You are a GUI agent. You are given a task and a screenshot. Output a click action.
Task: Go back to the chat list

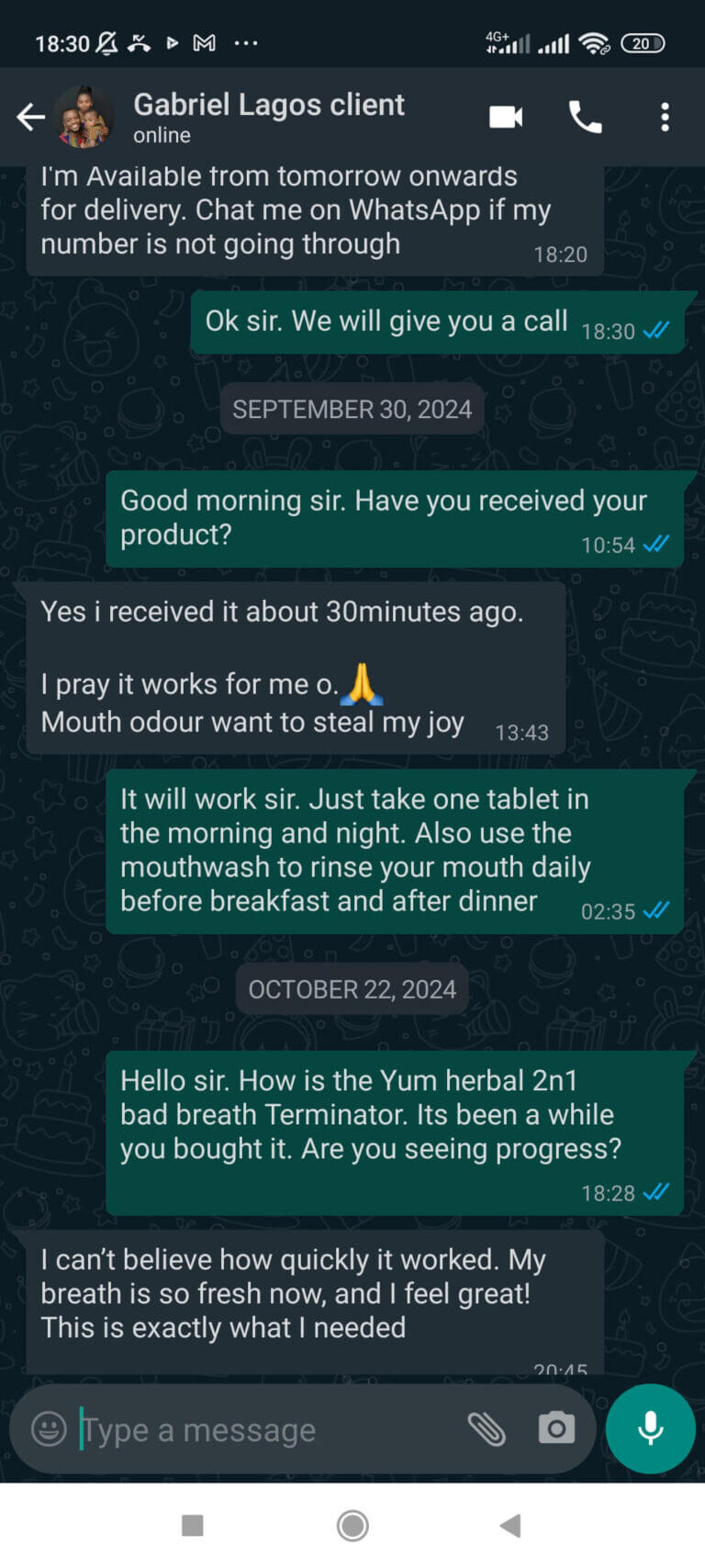30,117
